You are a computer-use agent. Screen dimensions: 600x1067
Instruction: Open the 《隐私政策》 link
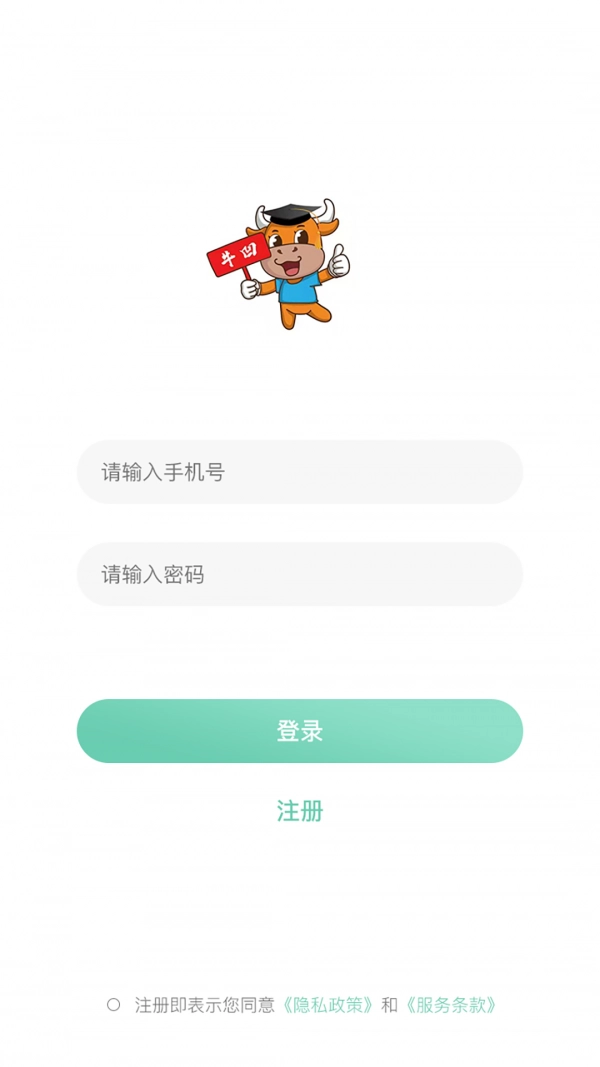pos(328,1005)
